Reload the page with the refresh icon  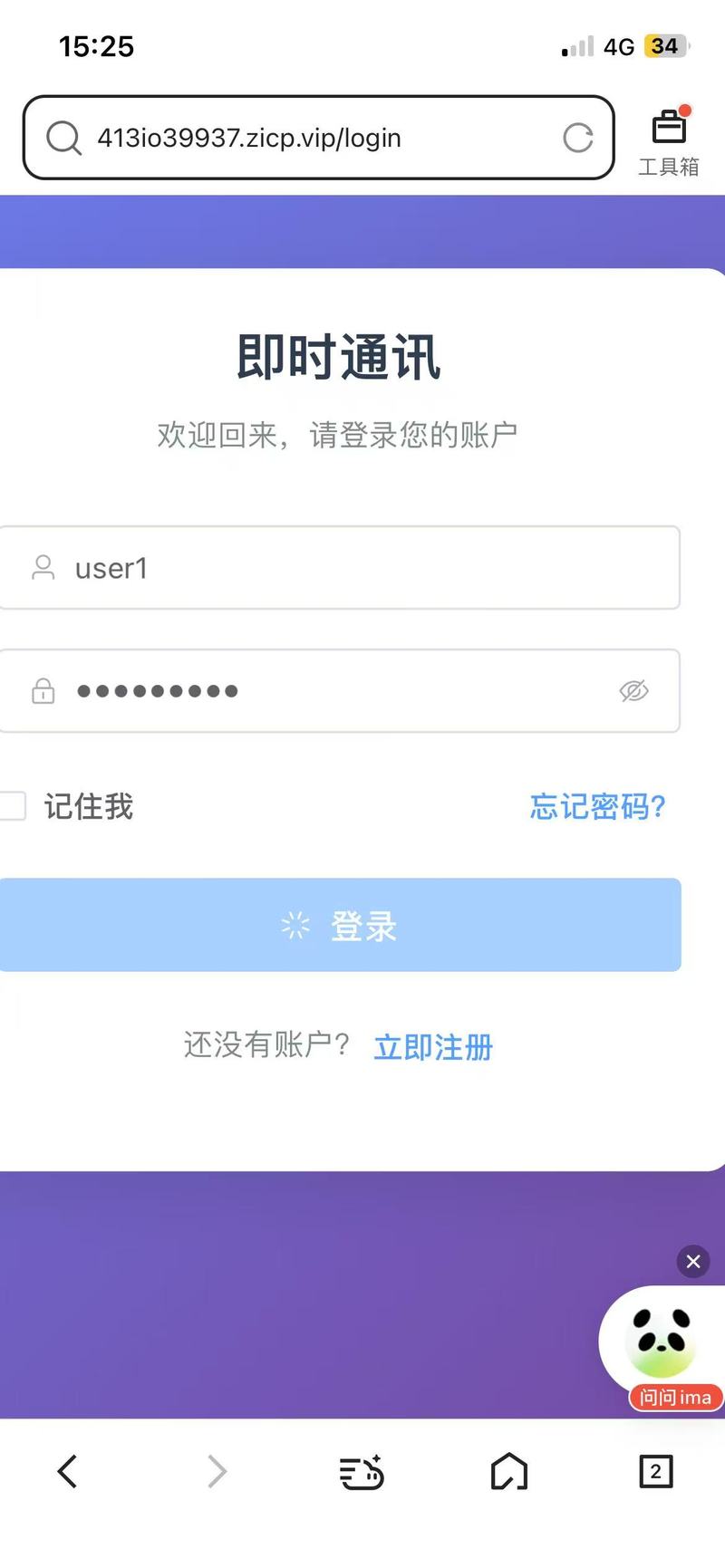pos(578,138)
